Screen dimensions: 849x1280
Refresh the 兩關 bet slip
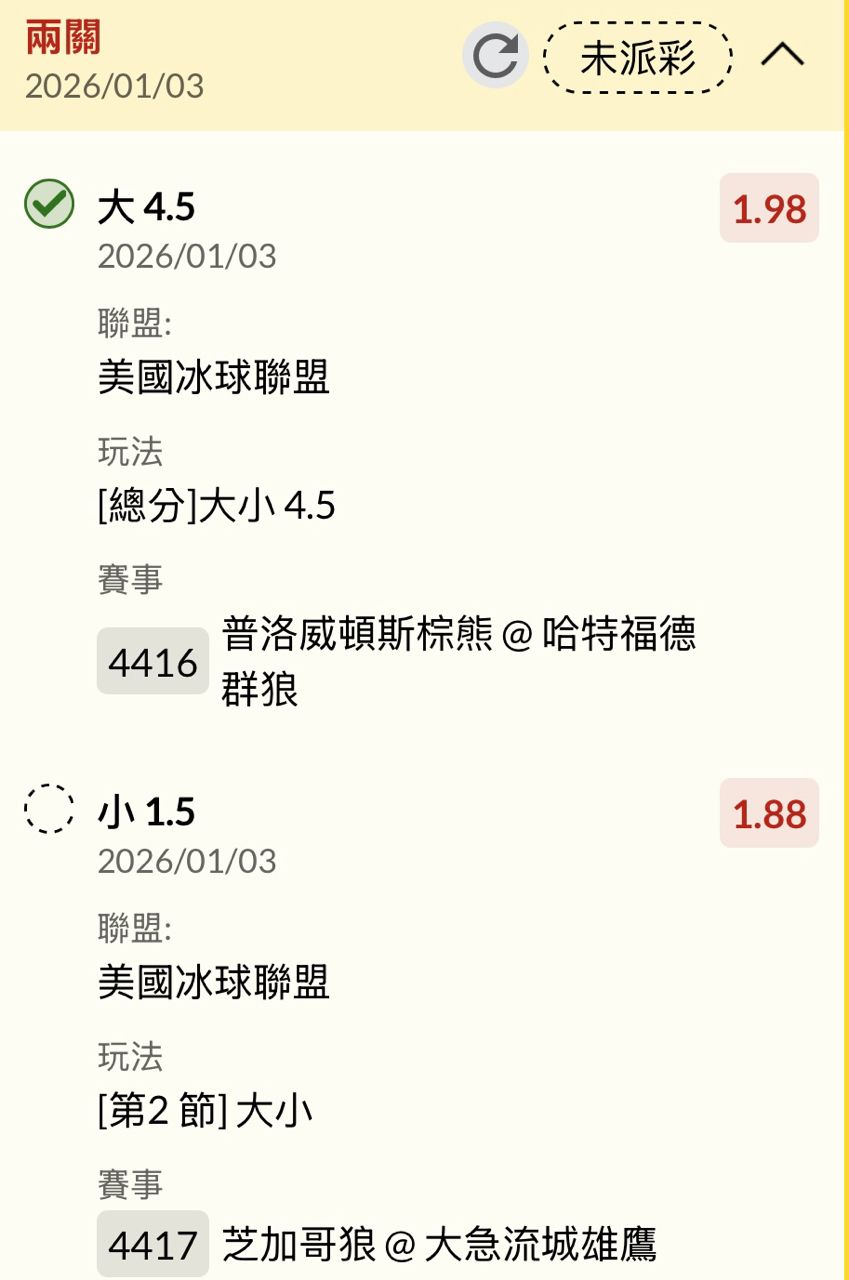tap(495, 56)
